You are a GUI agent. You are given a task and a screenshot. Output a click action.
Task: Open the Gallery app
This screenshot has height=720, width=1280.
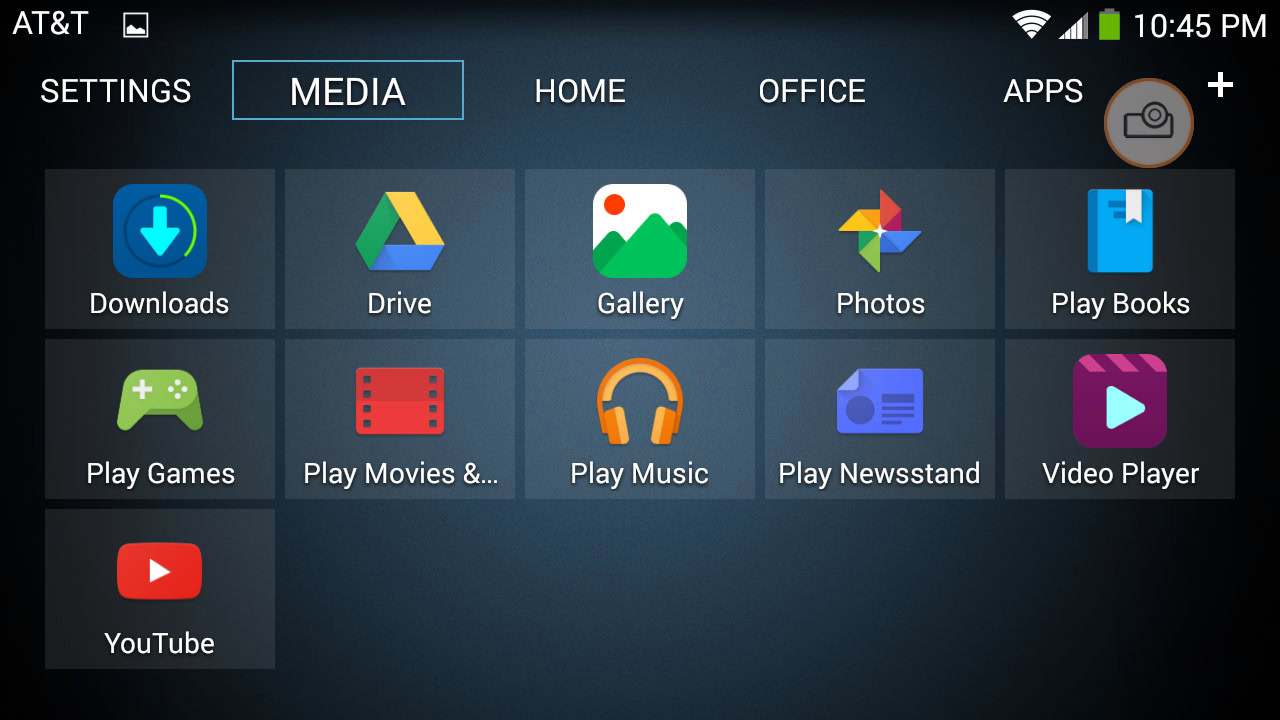click(x=640, y=249)
